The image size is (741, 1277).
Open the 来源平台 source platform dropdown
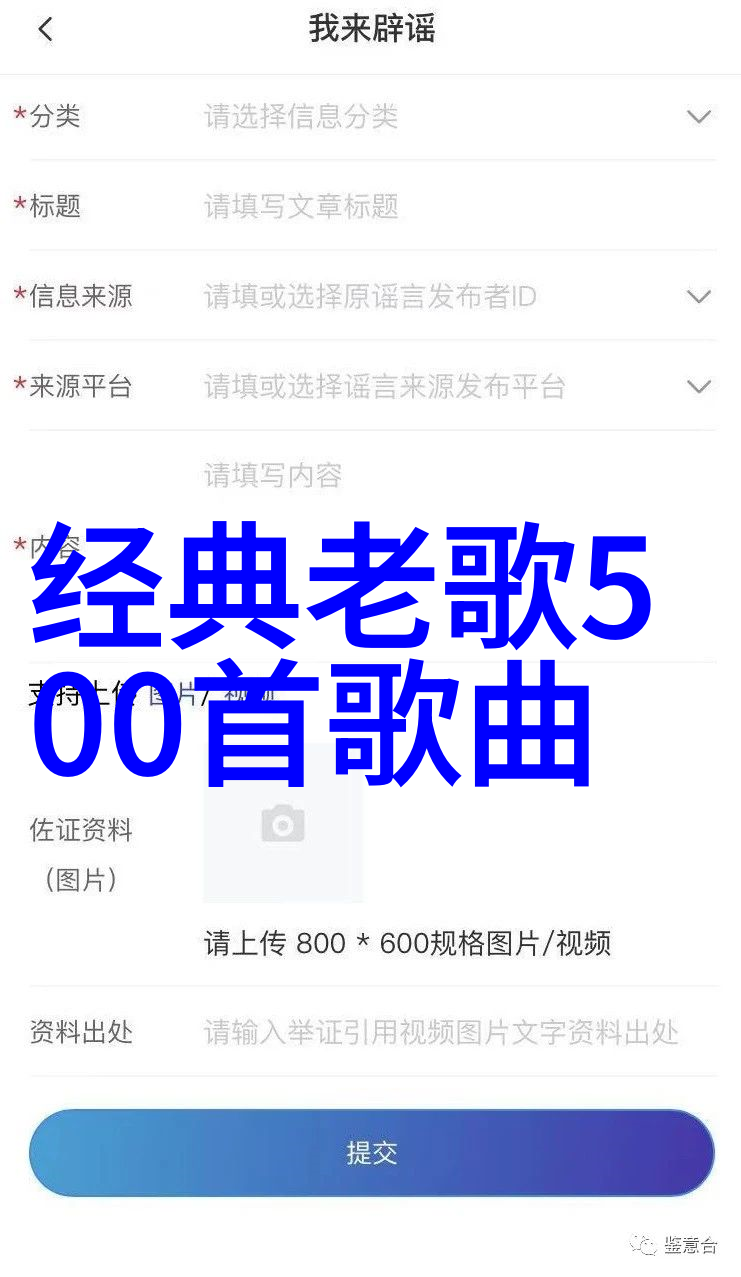coord(698,387)
